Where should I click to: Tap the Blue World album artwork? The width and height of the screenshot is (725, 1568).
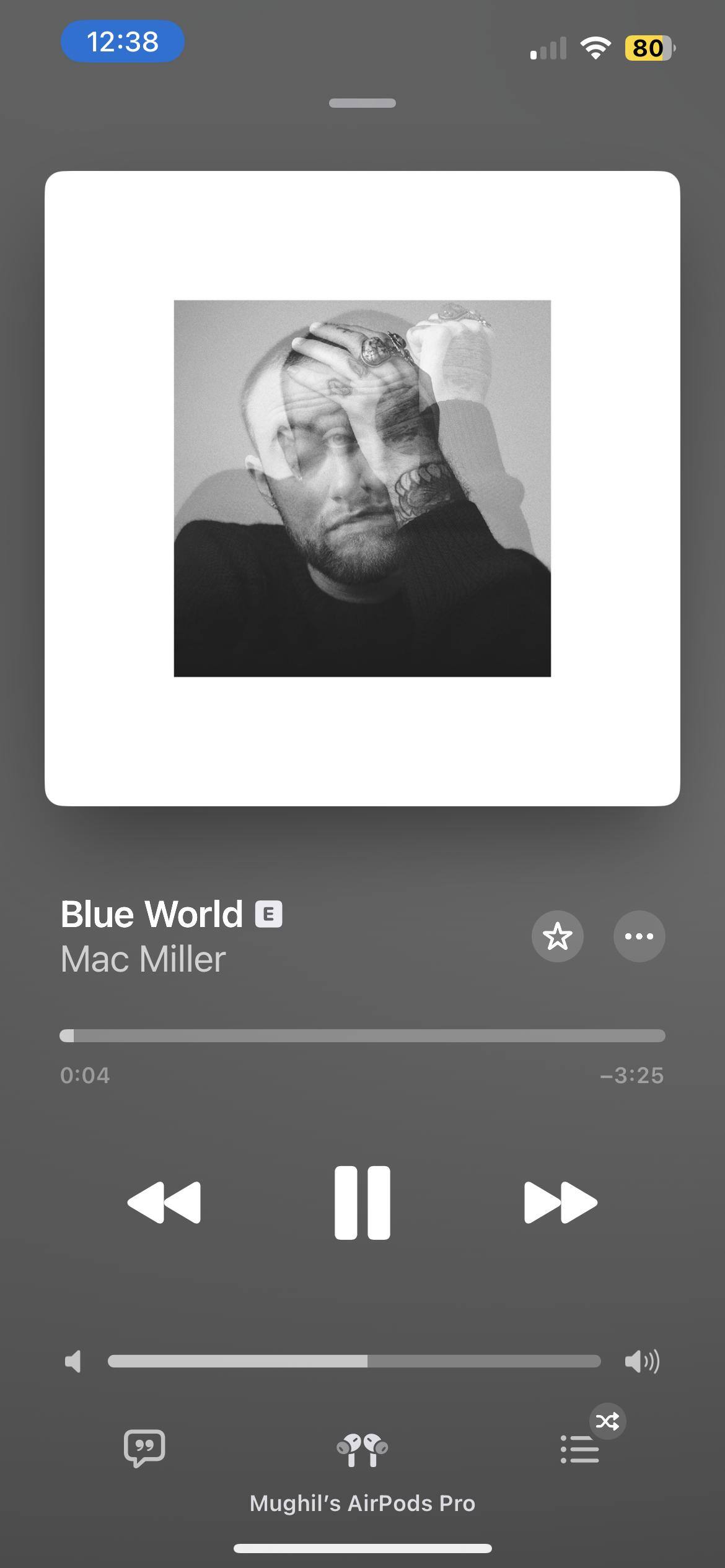click(362, 488)
